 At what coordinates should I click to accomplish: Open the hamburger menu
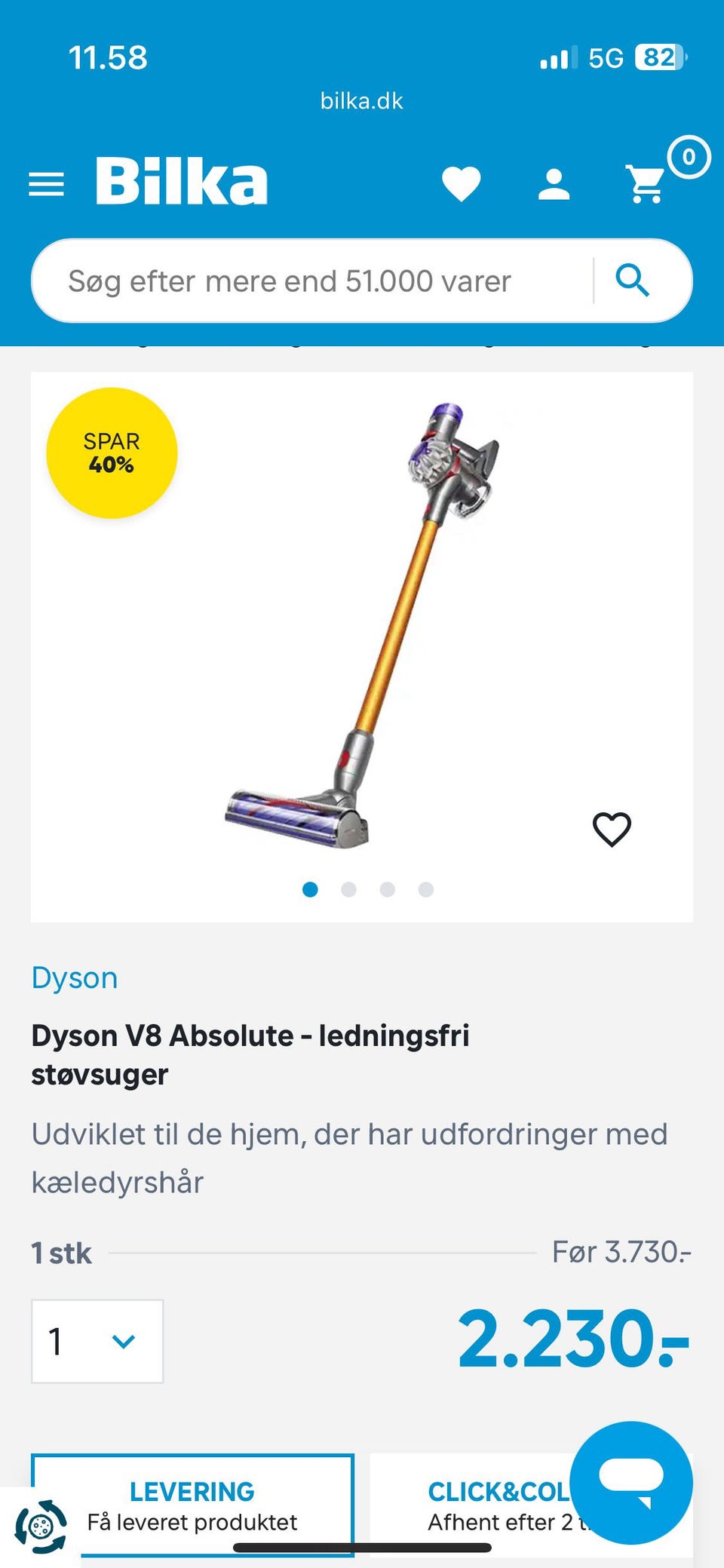pos(46,184)
